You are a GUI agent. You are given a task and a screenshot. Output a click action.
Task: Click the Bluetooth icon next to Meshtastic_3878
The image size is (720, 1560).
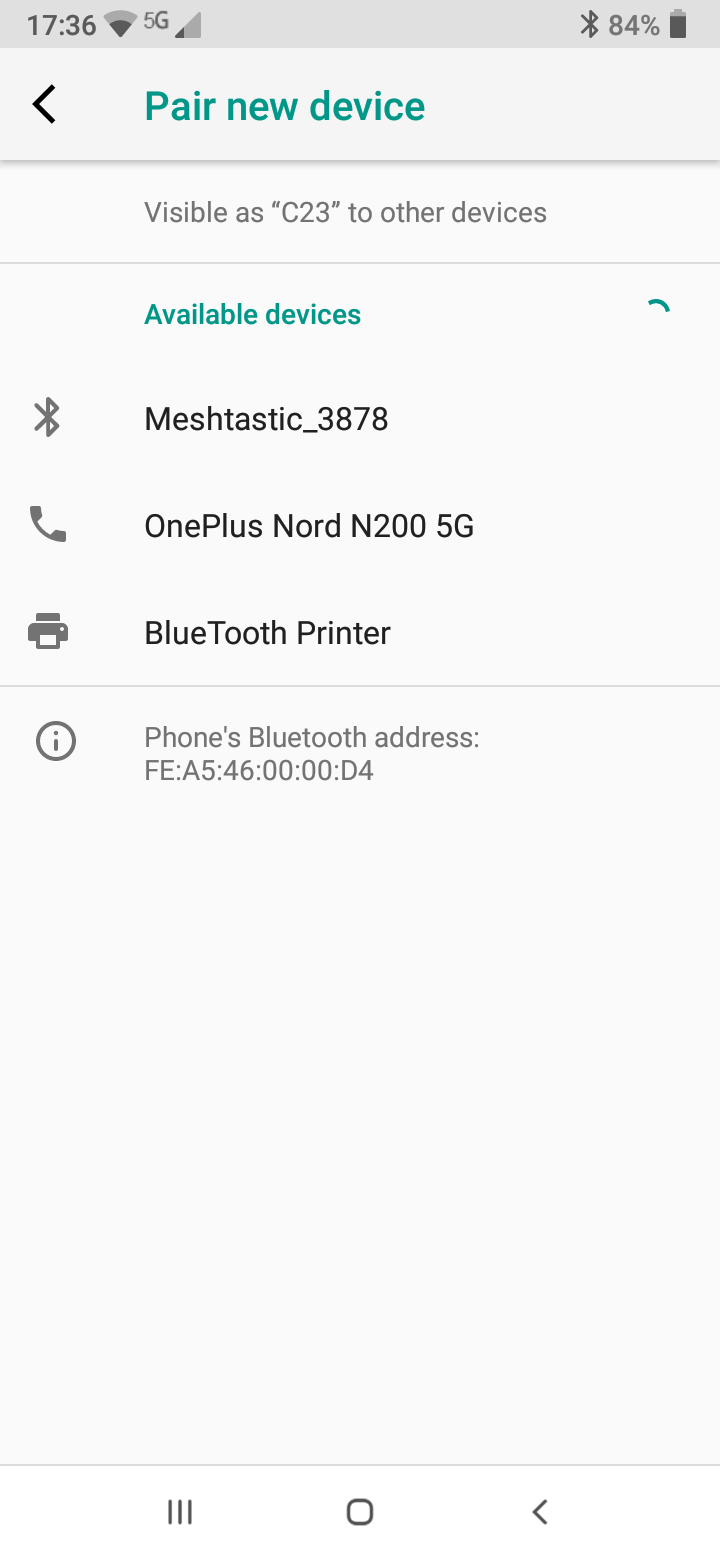(45, 418)
